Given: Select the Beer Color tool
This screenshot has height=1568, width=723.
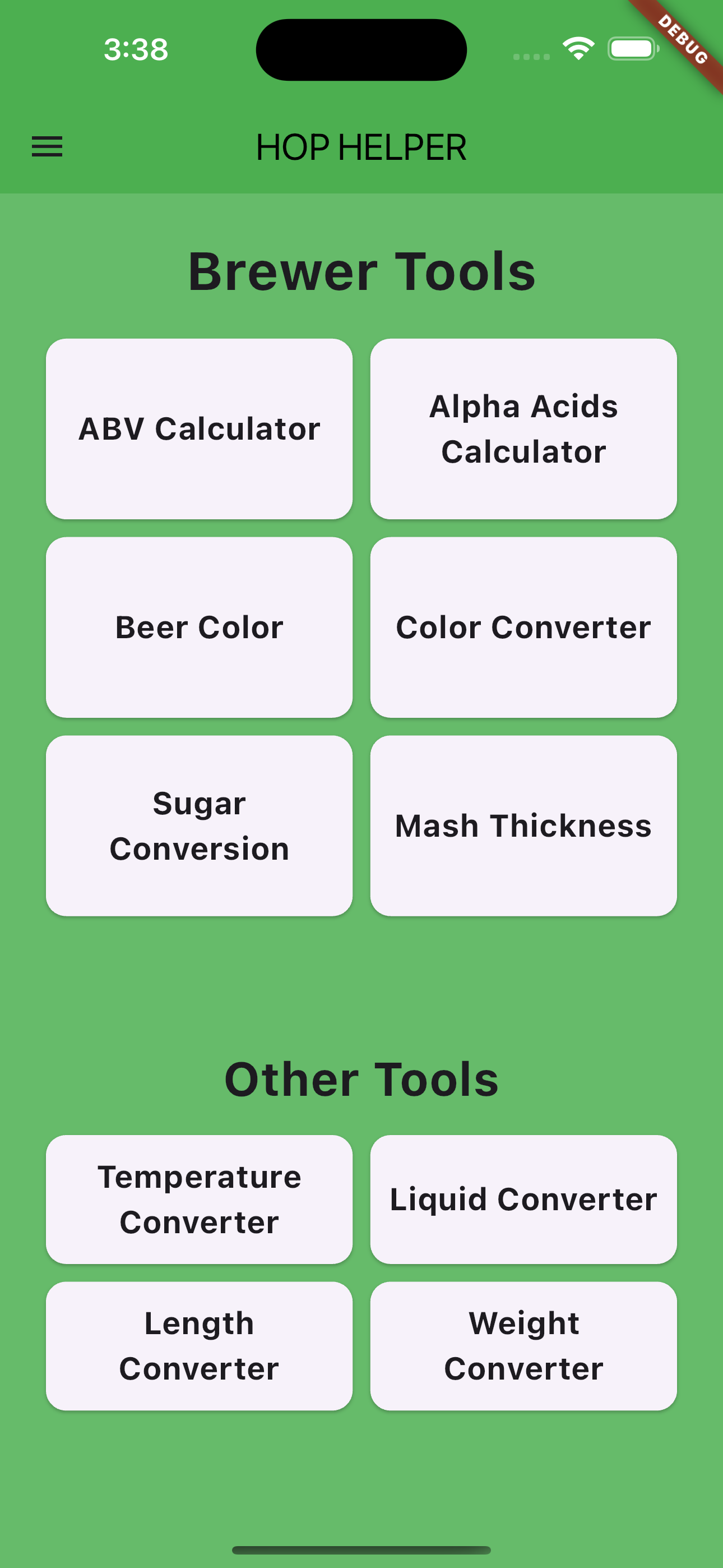Looking at the screenshot, I should 199,628.
